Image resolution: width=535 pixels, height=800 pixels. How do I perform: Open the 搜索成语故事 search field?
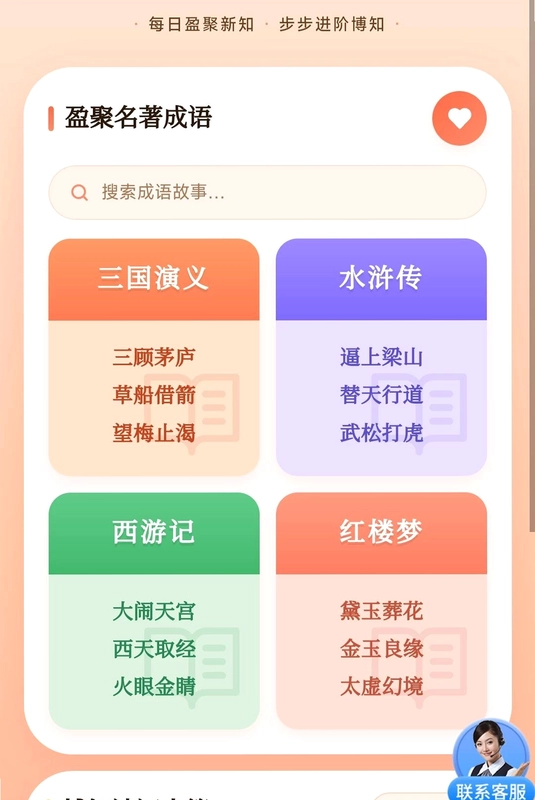click(x=267, y=192)
